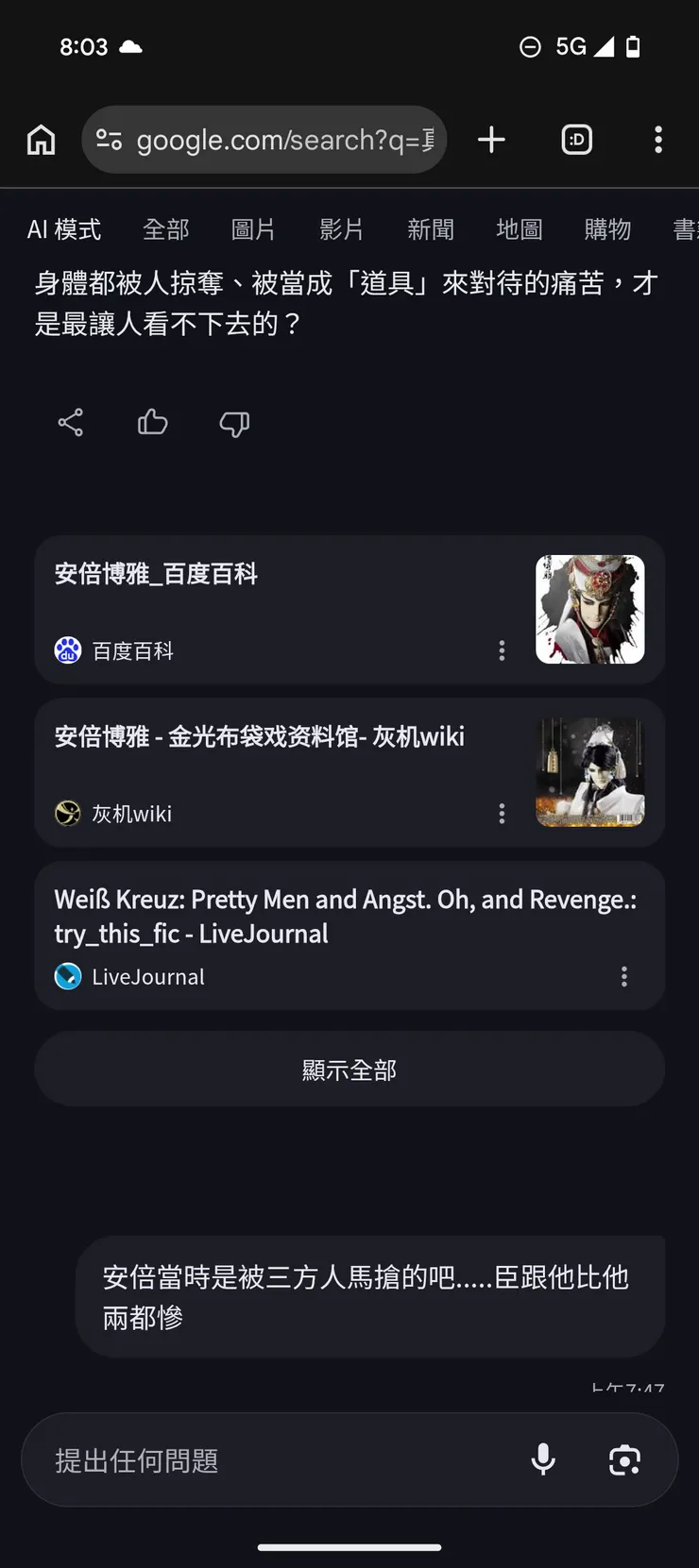Screen dimensions: 699x1568
Task: Open the 購物 search tab
Action: point(607,229)
